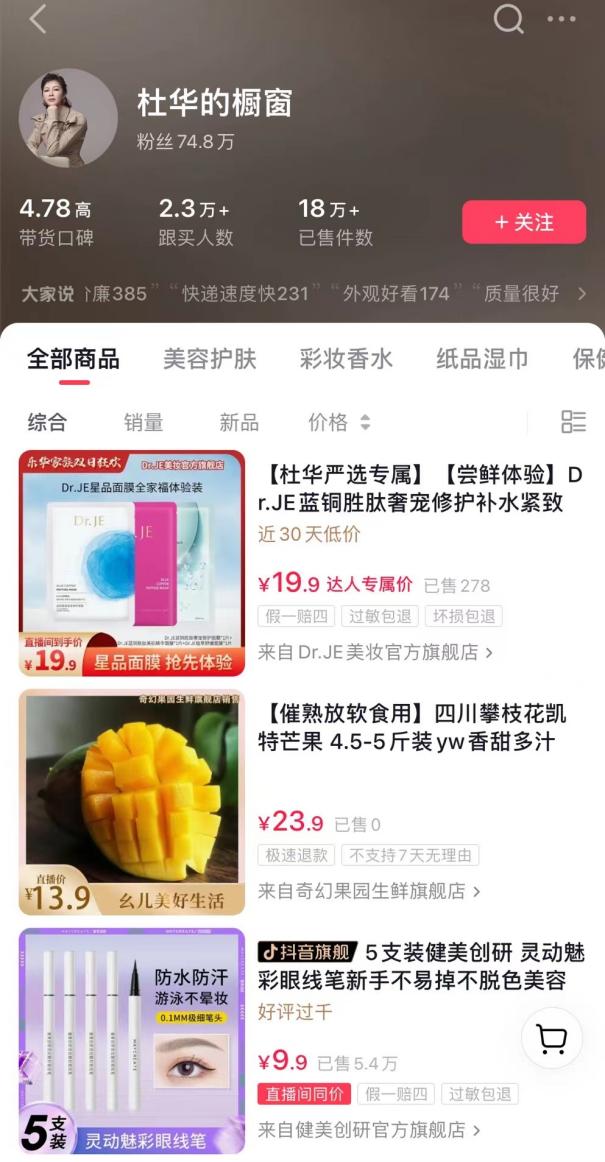Open the search icon in the header
This screenshot has height=1162, width=605.
[x=508, y=19]
